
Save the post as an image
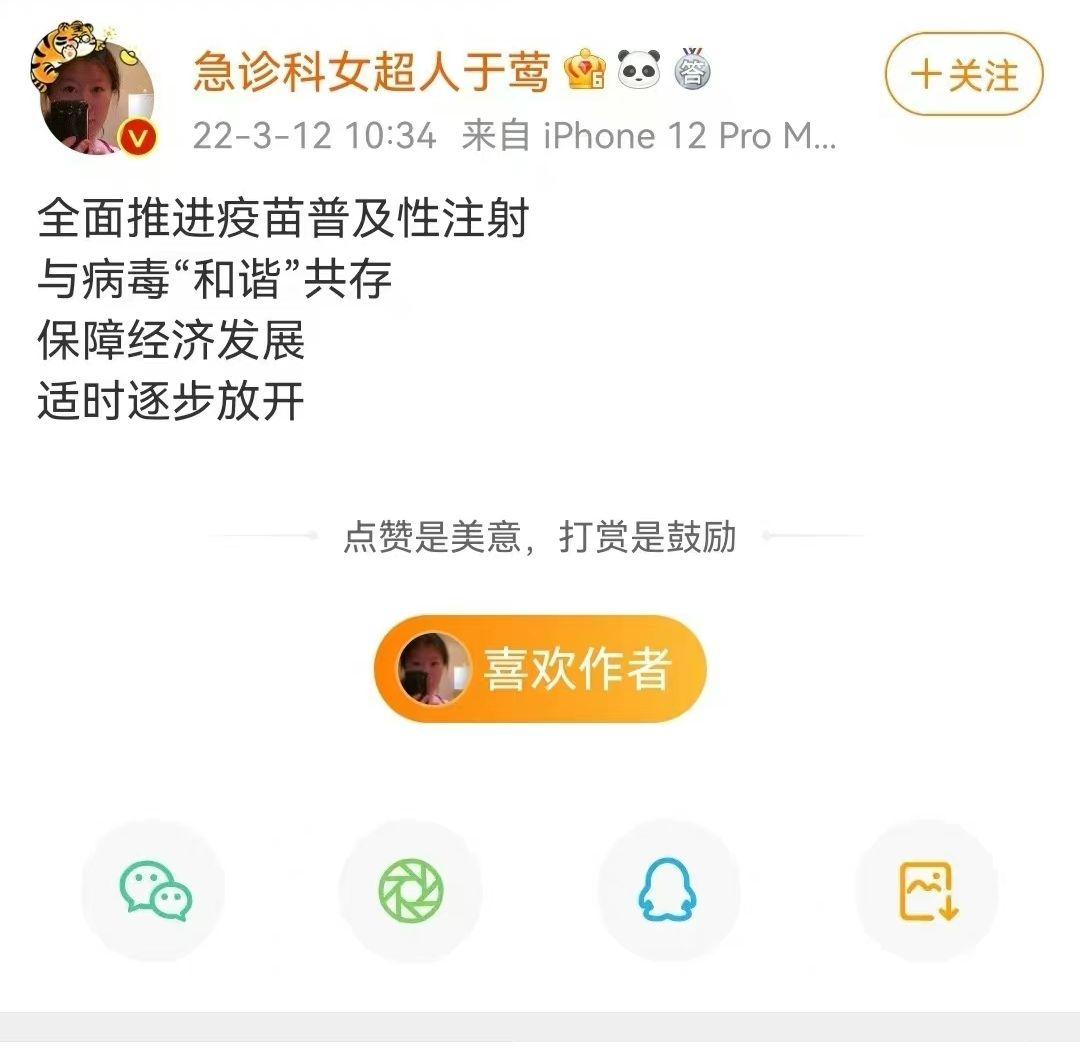click(x=927, y=891)
